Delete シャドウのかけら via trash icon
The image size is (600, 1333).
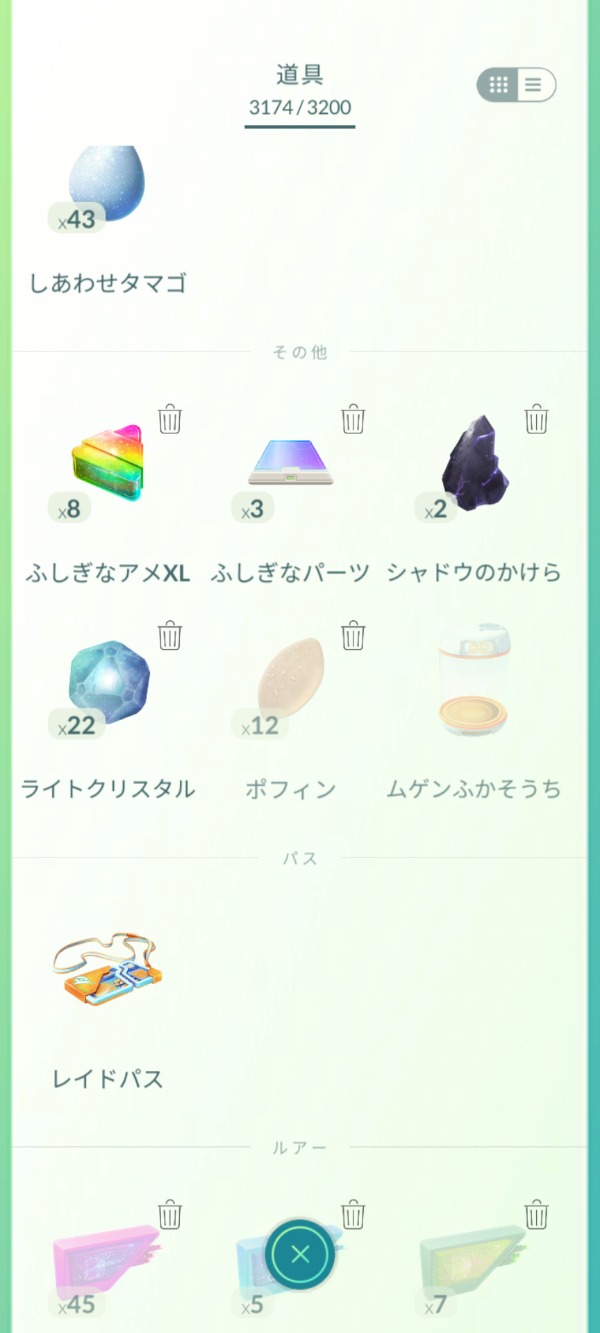(x=537, y=419)
